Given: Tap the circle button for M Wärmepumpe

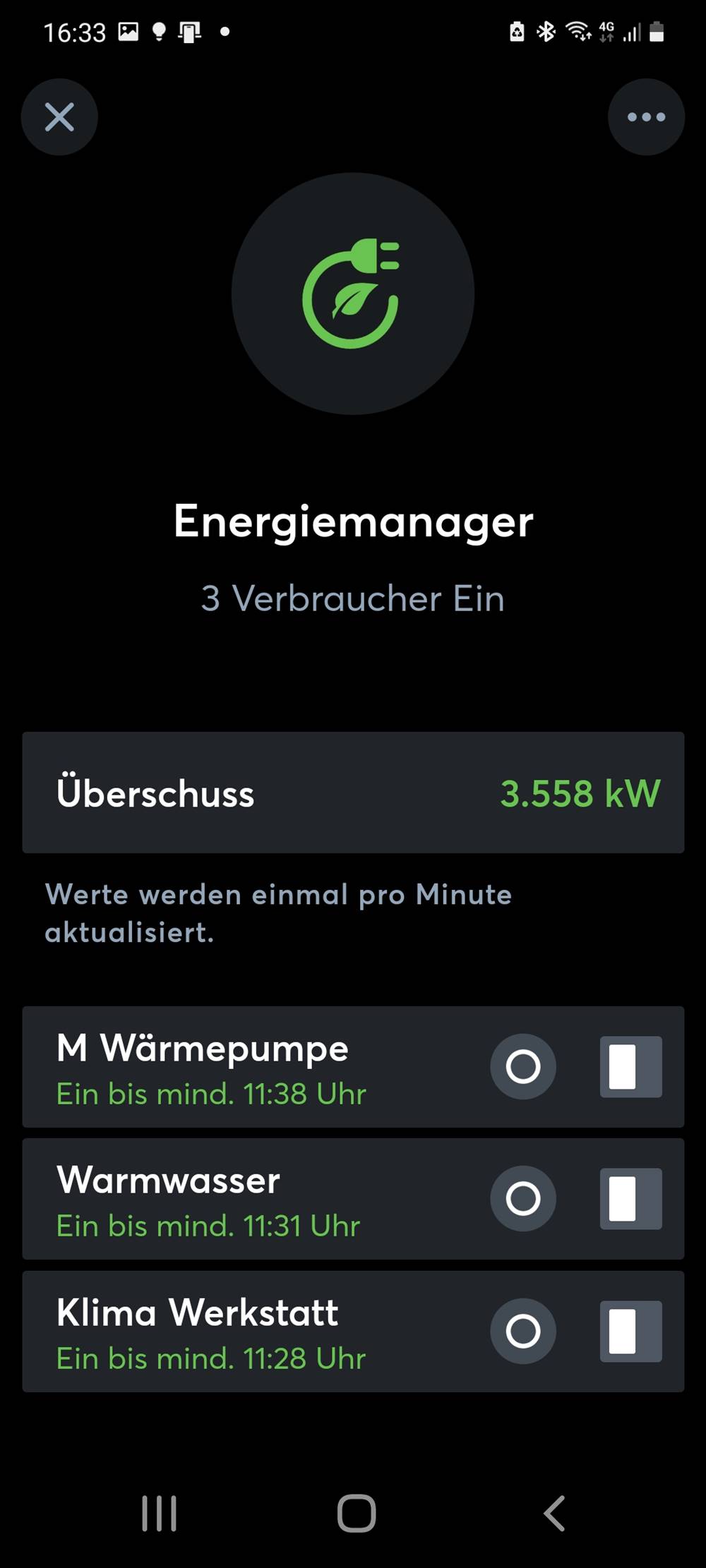Looking at the screenshot, I should point(523,1066).
